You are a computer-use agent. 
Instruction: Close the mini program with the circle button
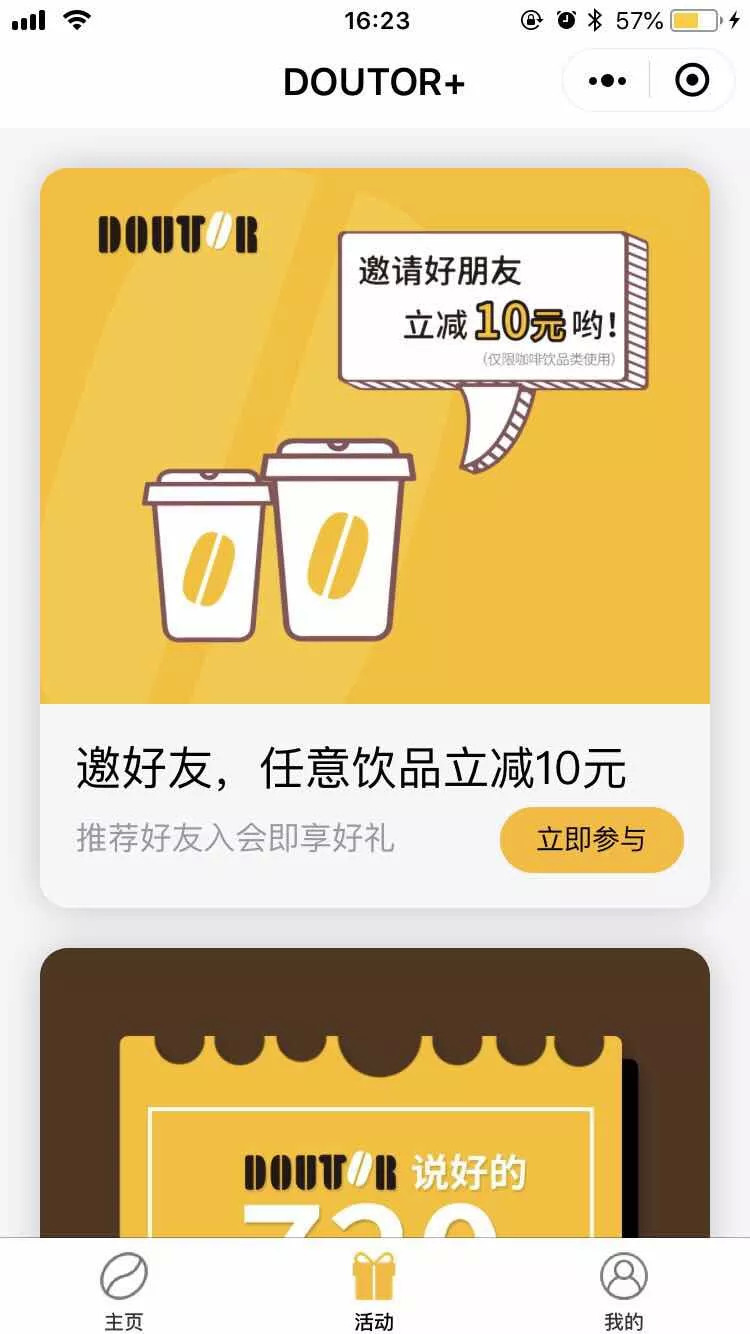click(x=692, y=81)
